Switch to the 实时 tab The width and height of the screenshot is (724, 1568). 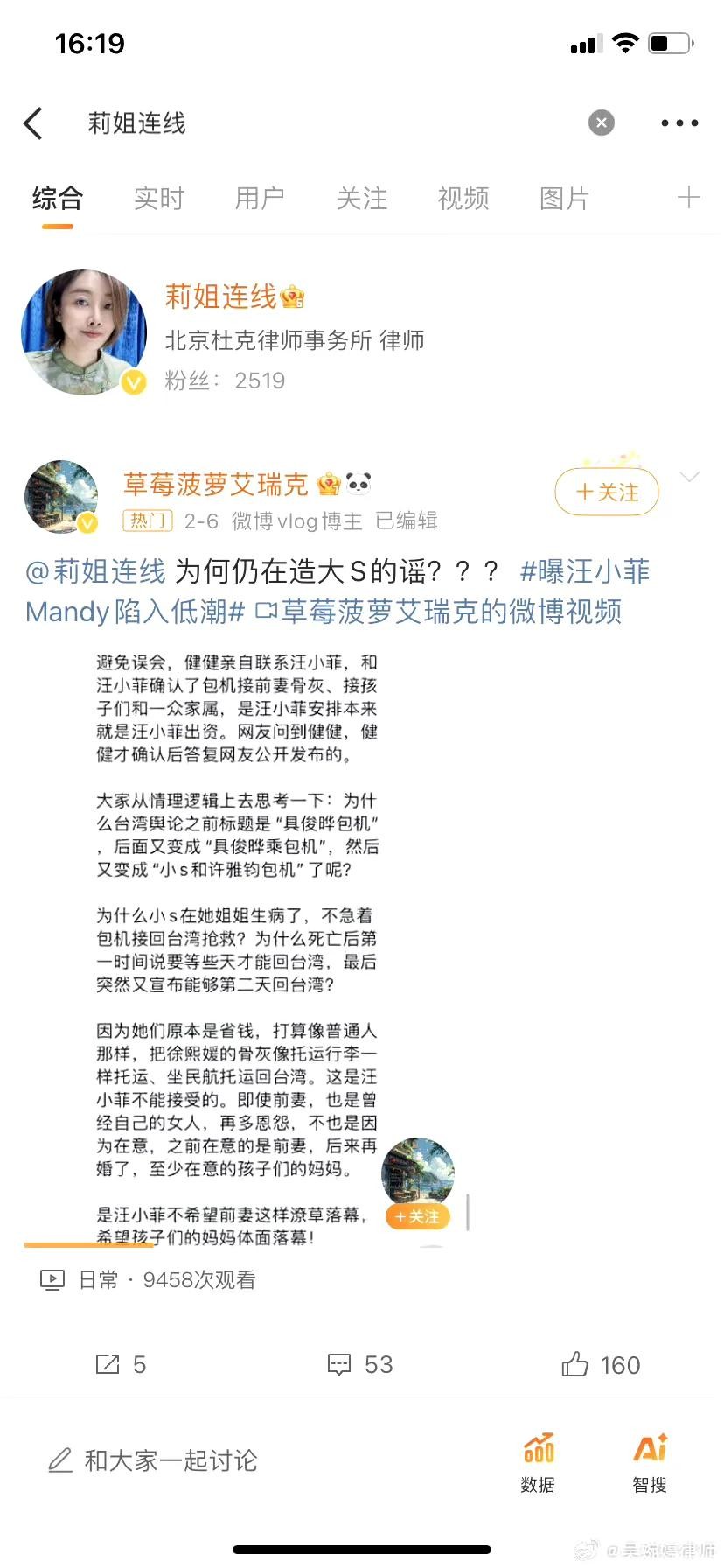[x=159, y=199]
